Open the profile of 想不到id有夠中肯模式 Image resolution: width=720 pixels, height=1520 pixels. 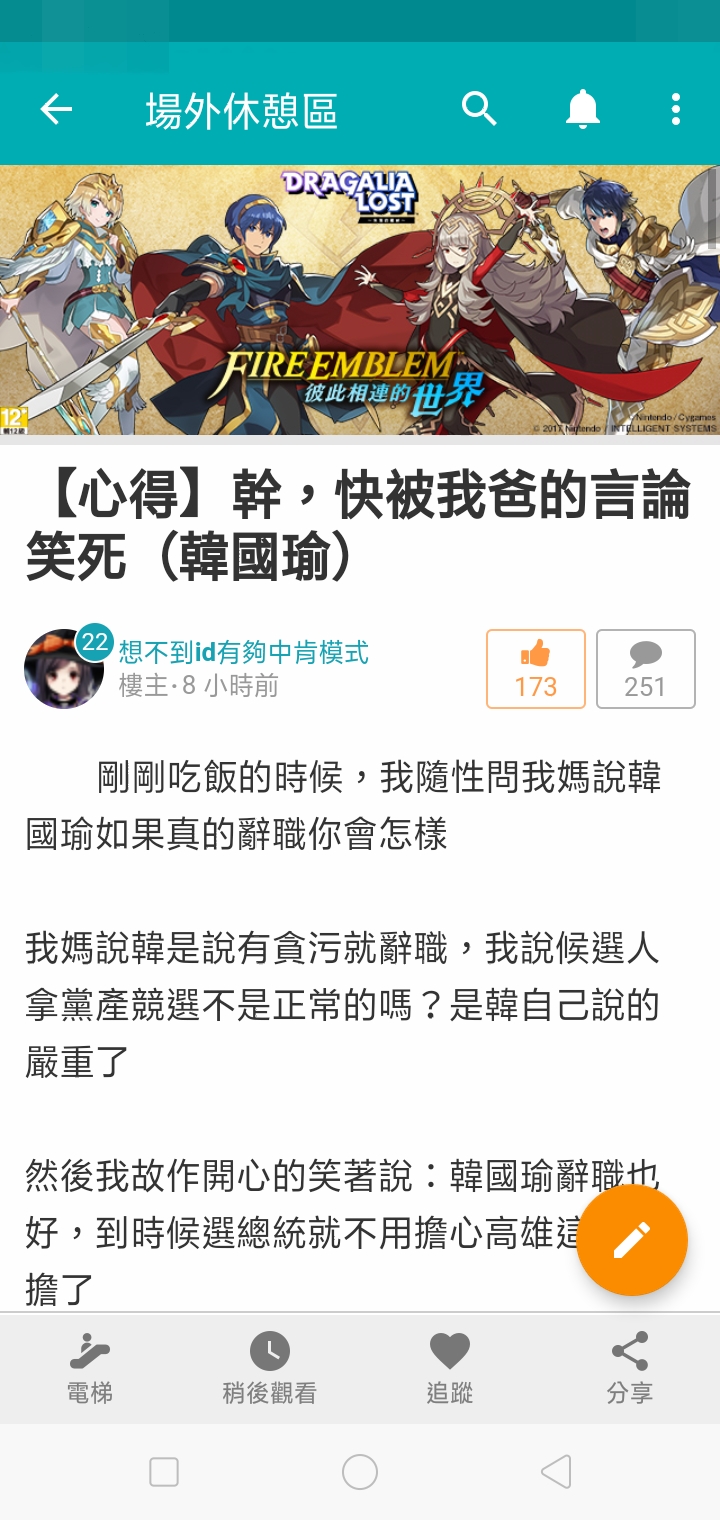[x=243, y=653]
